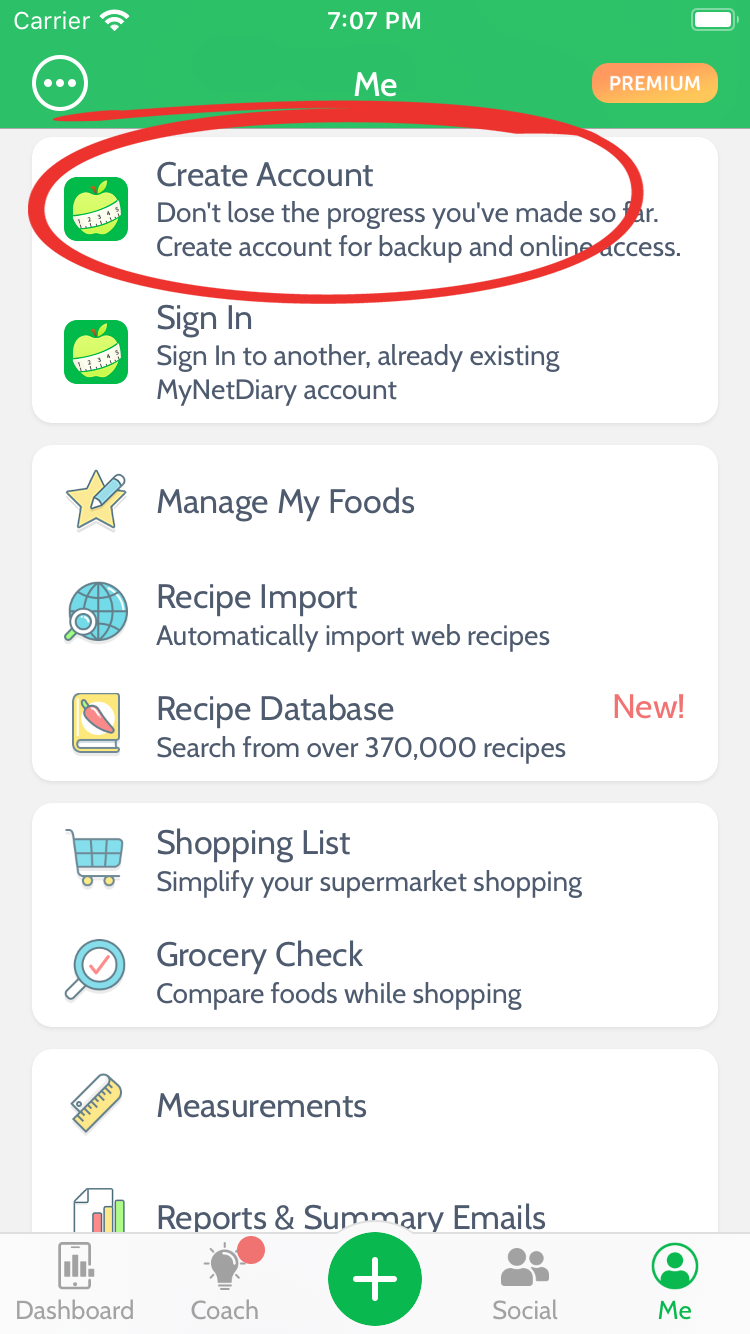750x1334 pixels.
Task: Go to Measurements
Action: [374, 1106]
